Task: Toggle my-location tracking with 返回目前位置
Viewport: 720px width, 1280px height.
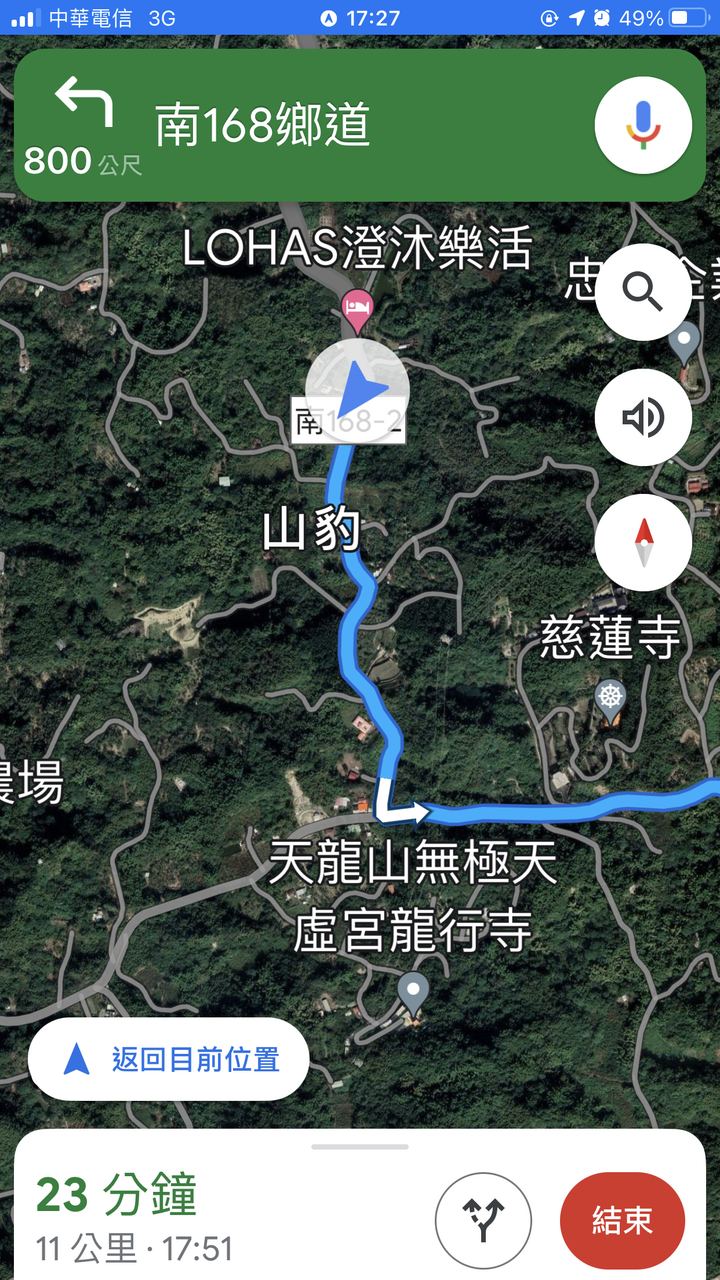Action: [167, 1058]
